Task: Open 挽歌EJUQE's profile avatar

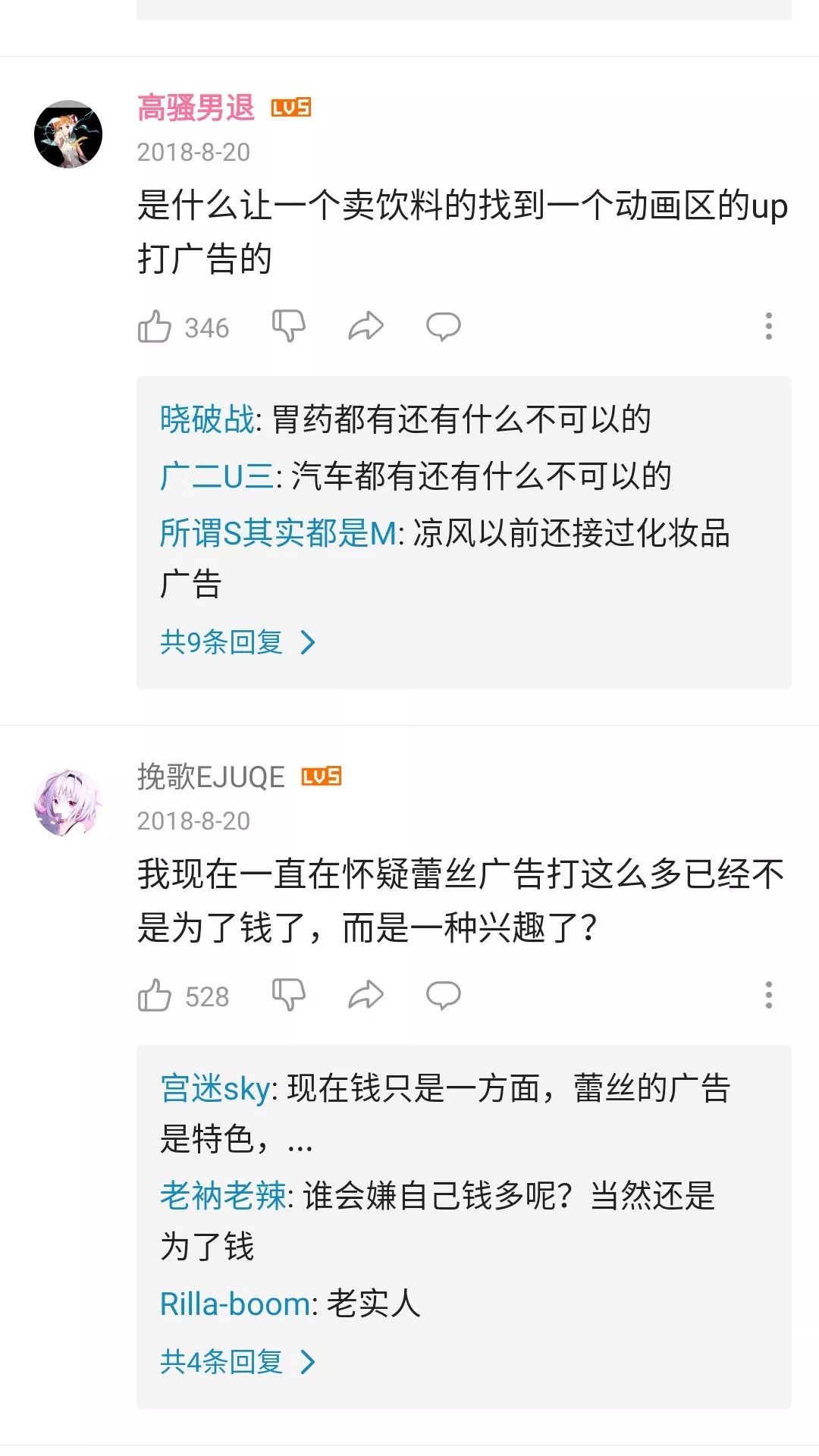Action: click(68, 803)
